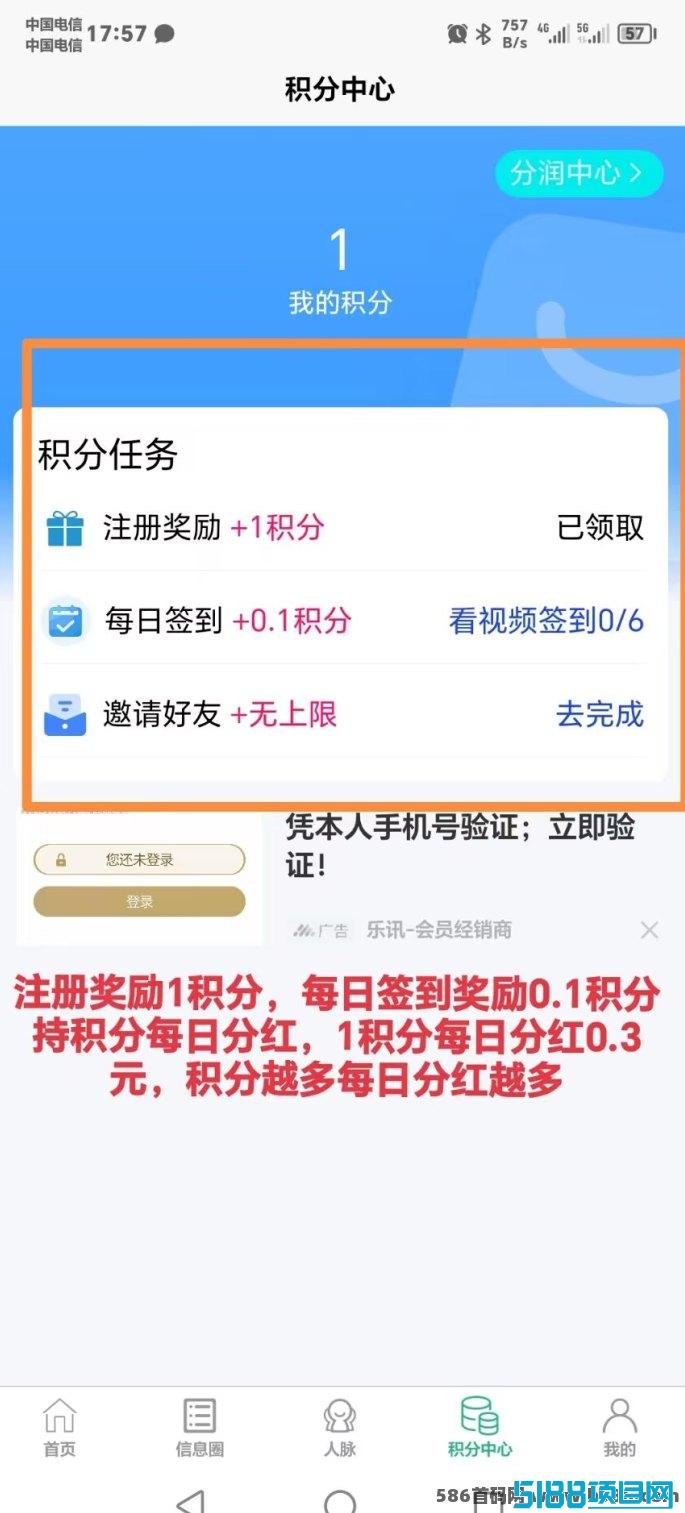Switch to the 首页 tab

[x=59, y=1427]
